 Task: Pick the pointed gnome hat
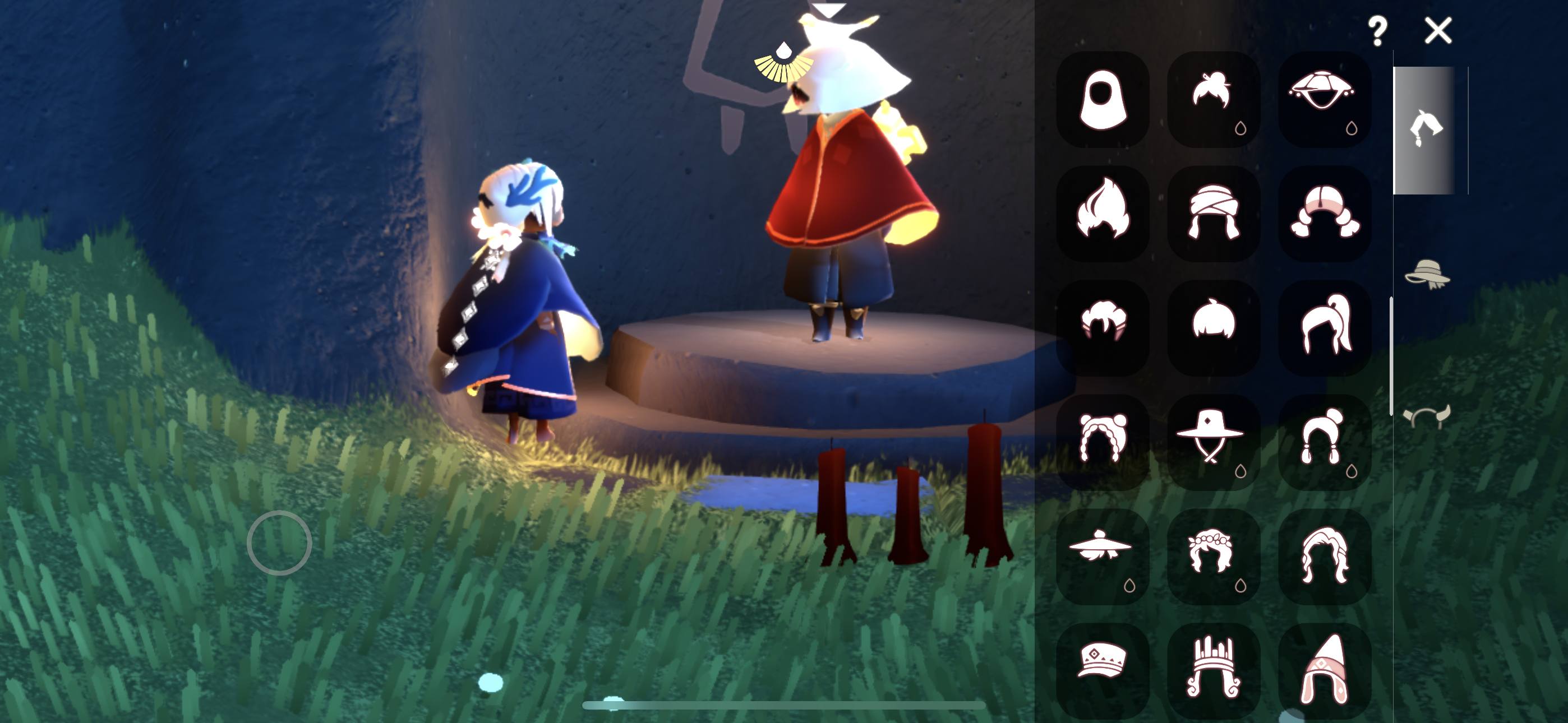click(x=1325, y=669)
